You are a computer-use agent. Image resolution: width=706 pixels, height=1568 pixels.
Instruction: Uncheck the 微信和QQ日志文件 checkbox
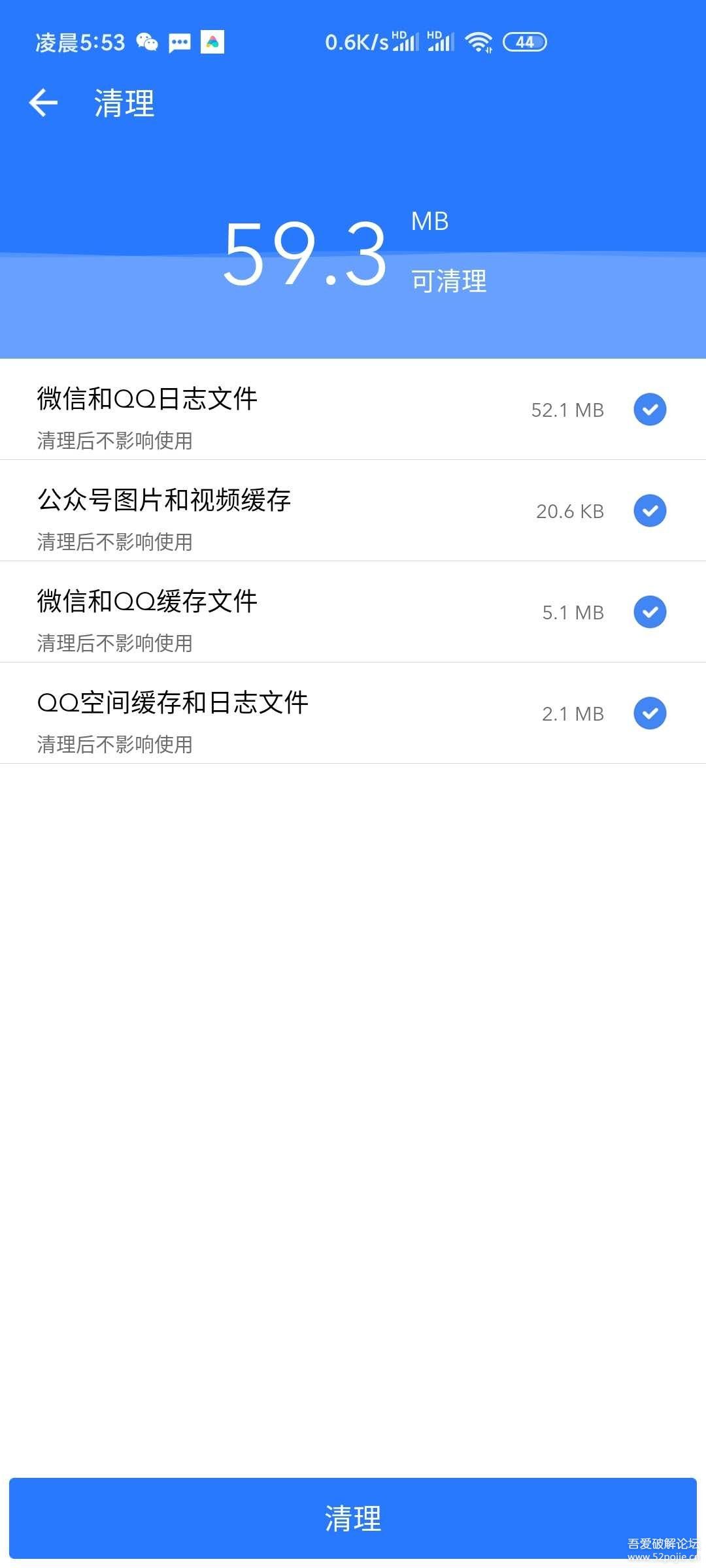(650, 410)
